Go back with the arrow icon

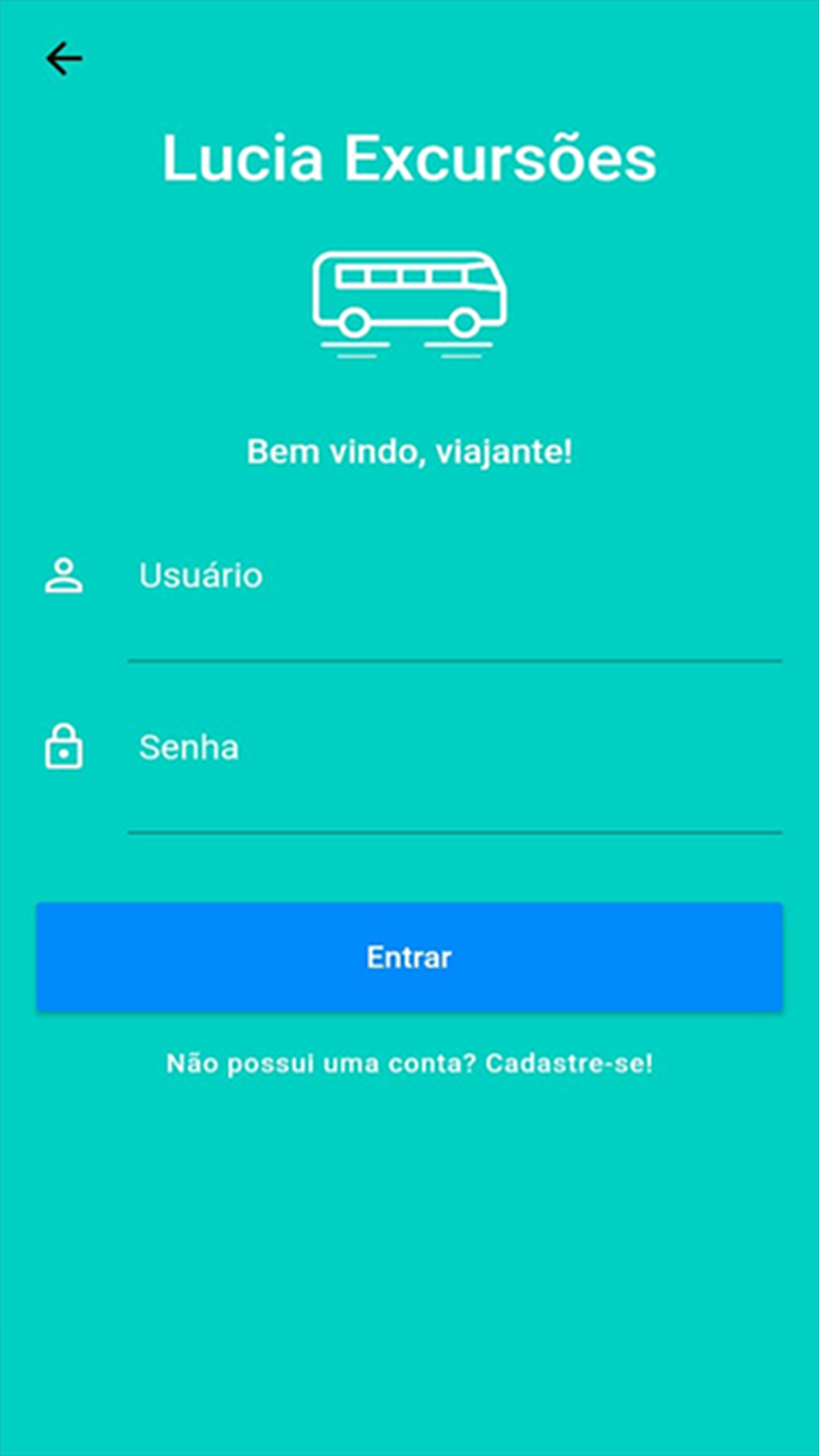point(64,59)
